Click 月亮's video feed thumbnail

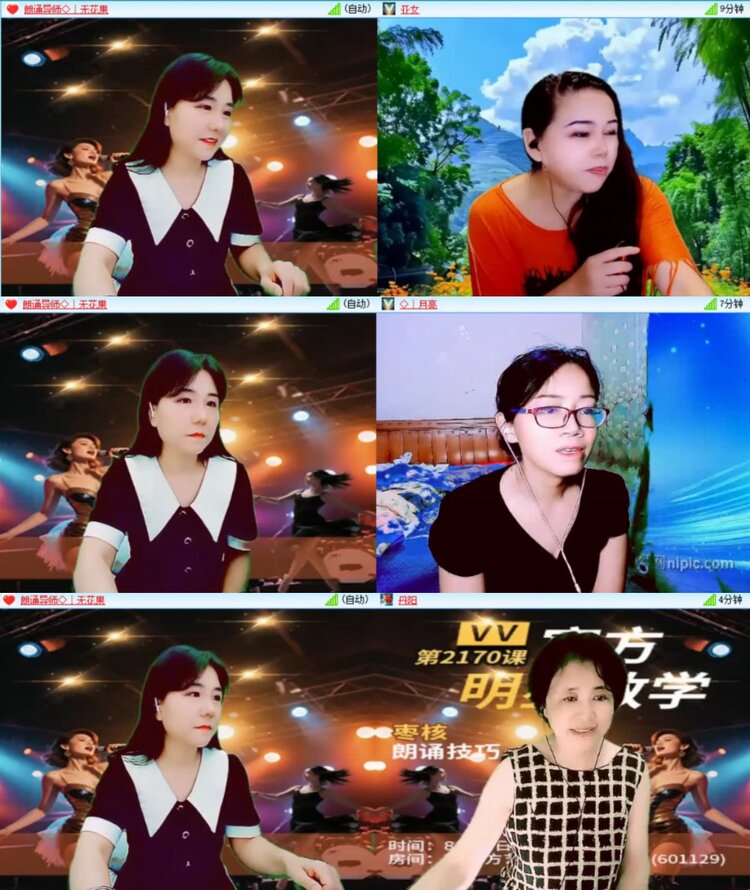point(560,450)
